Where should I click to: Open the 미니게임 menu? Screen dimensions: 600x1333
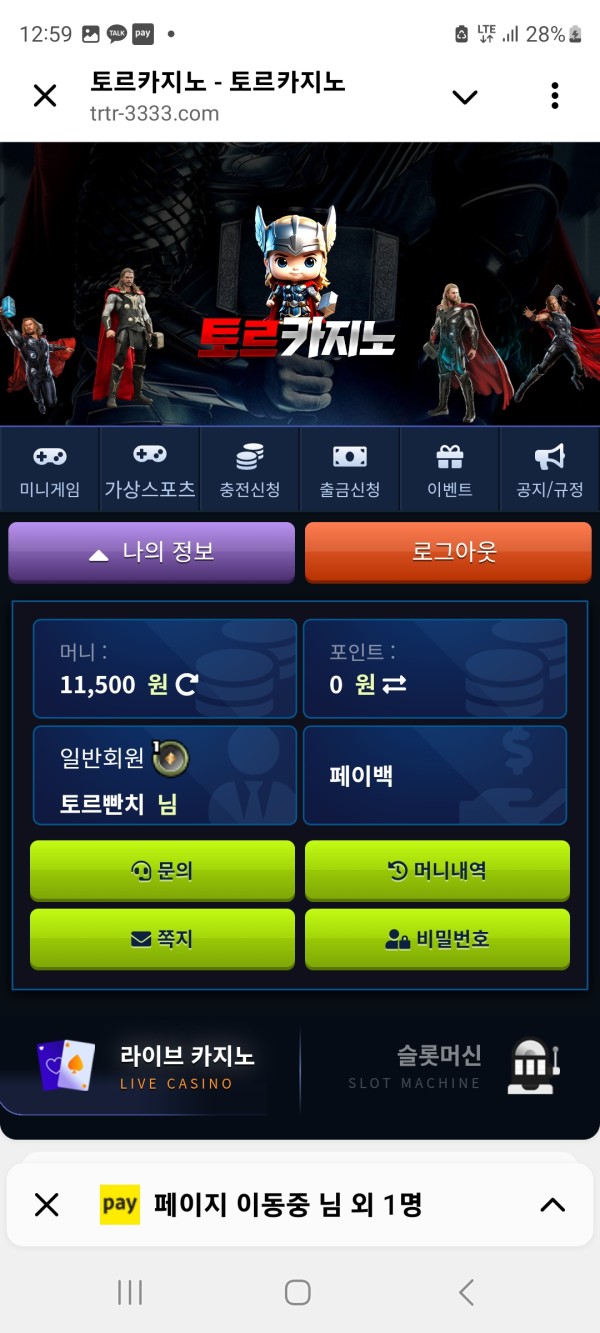(x=50, y=469)
